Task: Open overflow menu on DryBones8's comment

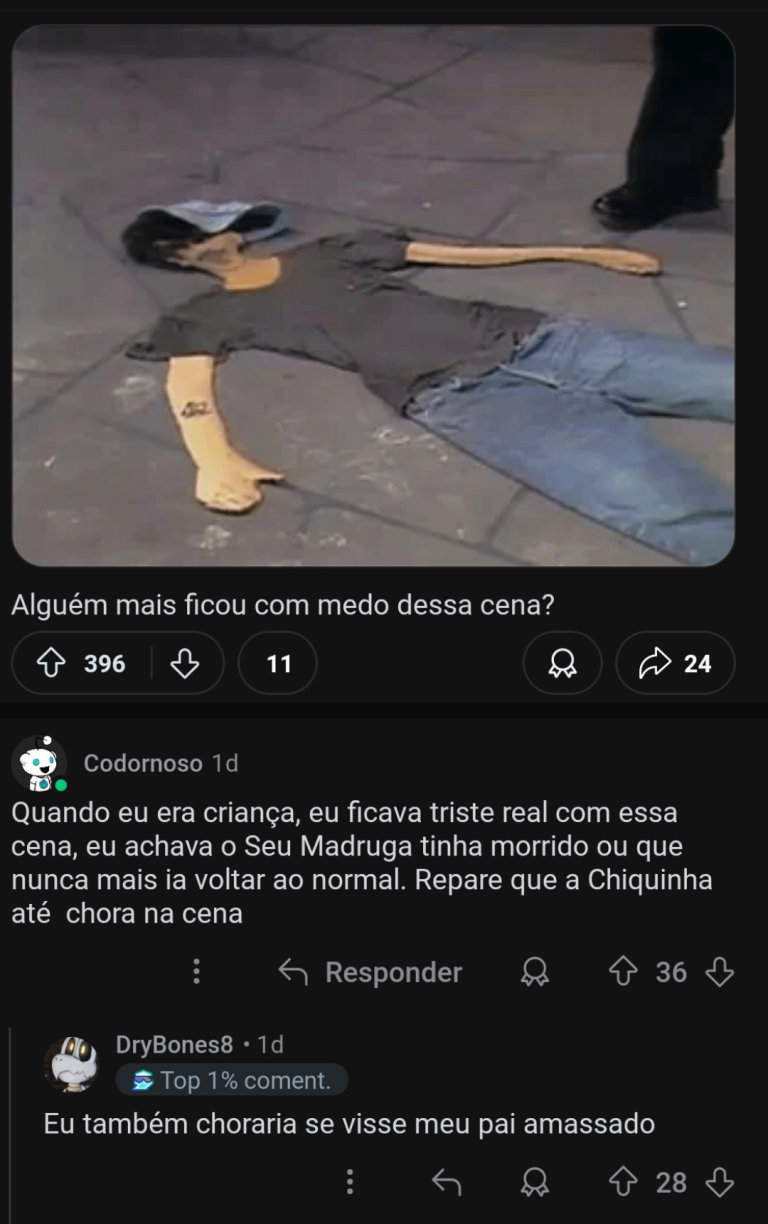Action: pyautogui.click(x=349, y=1183)
